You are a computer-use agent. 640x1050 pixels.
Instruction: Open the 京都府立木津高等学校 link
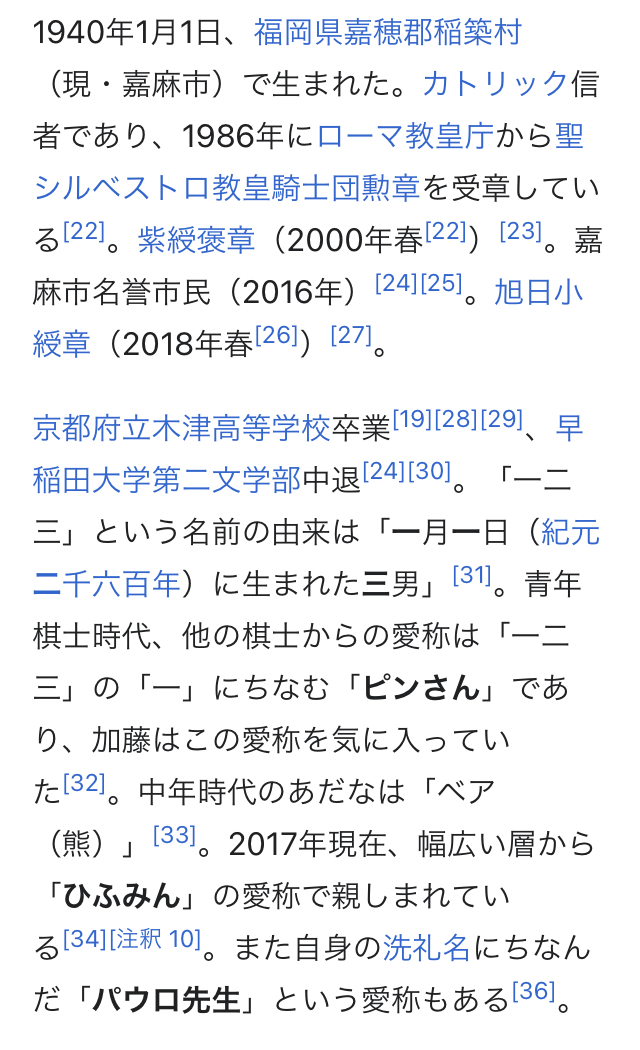(x=181, y=428)
